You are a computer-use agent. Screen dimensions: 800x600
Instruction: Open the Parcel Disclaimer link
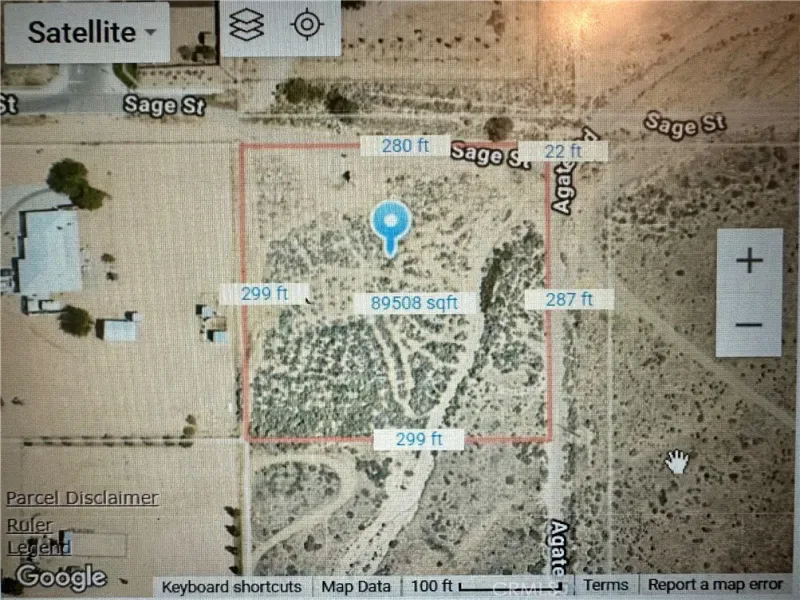[82, 497]
